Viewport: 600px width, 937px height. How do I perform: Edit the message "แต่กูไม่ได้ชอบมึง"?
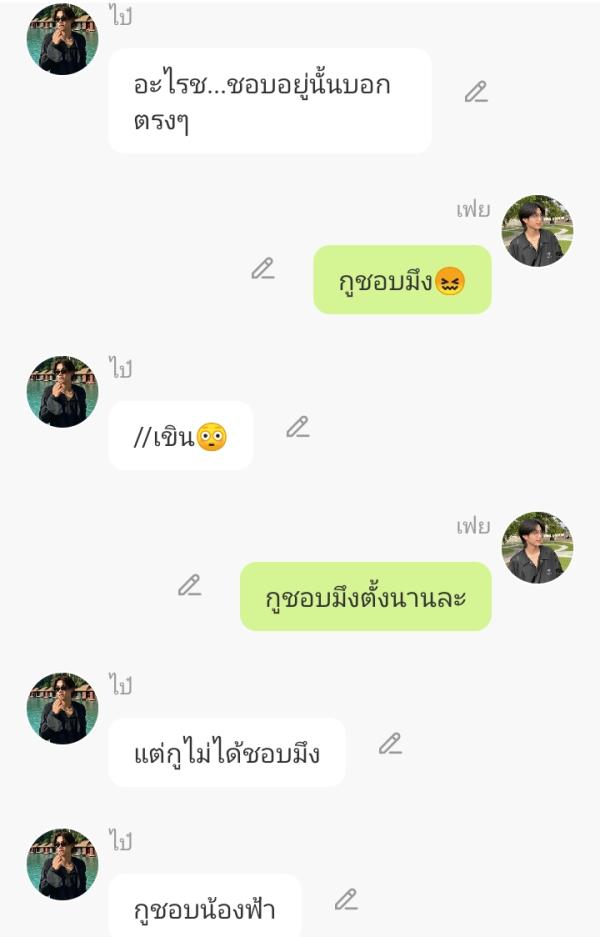point(390,743)
